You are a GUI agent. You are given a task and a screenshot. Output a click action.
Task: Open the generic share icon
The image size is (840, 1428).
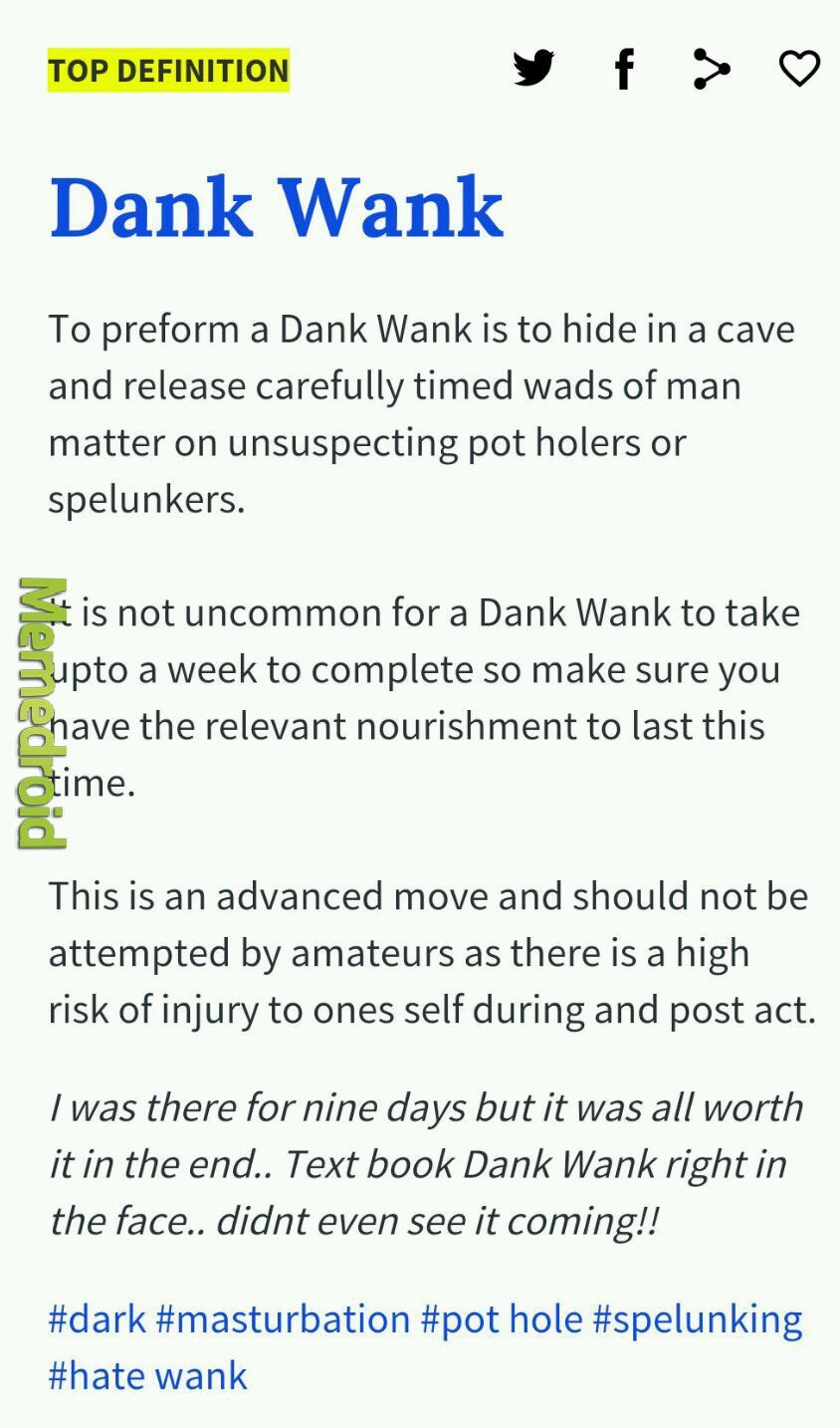(712, 70)
